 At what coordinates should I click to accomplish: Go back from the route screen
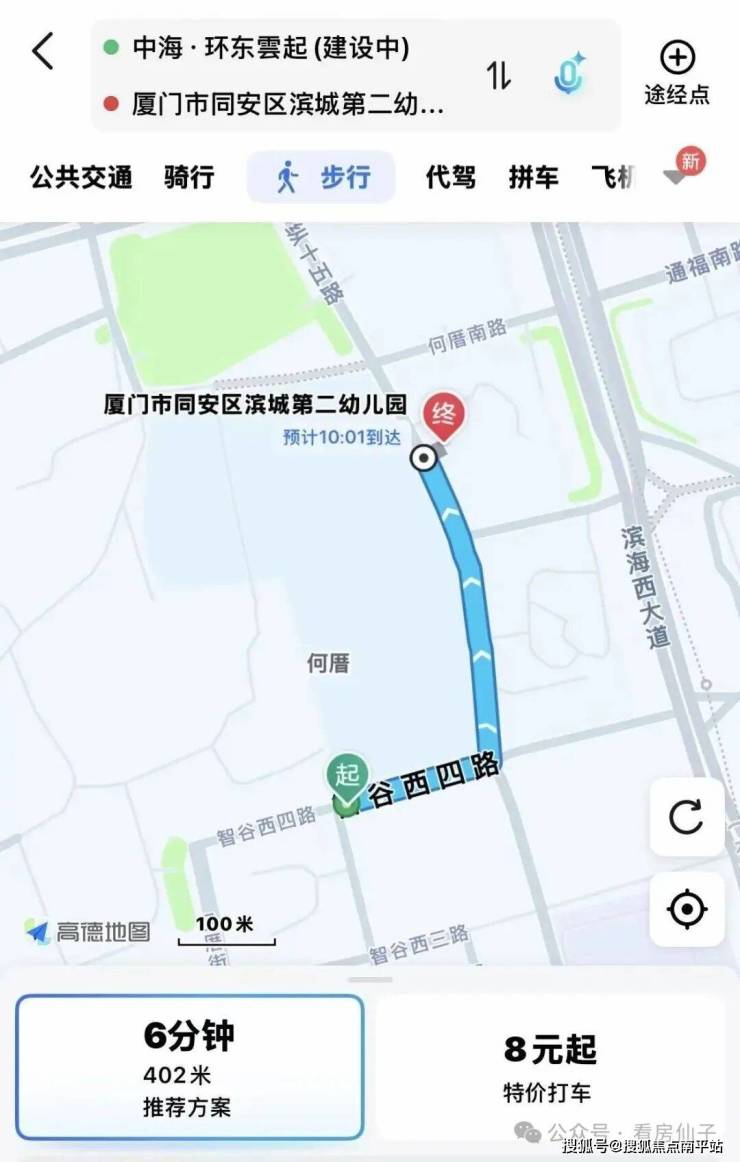click(x=43, y=51)
